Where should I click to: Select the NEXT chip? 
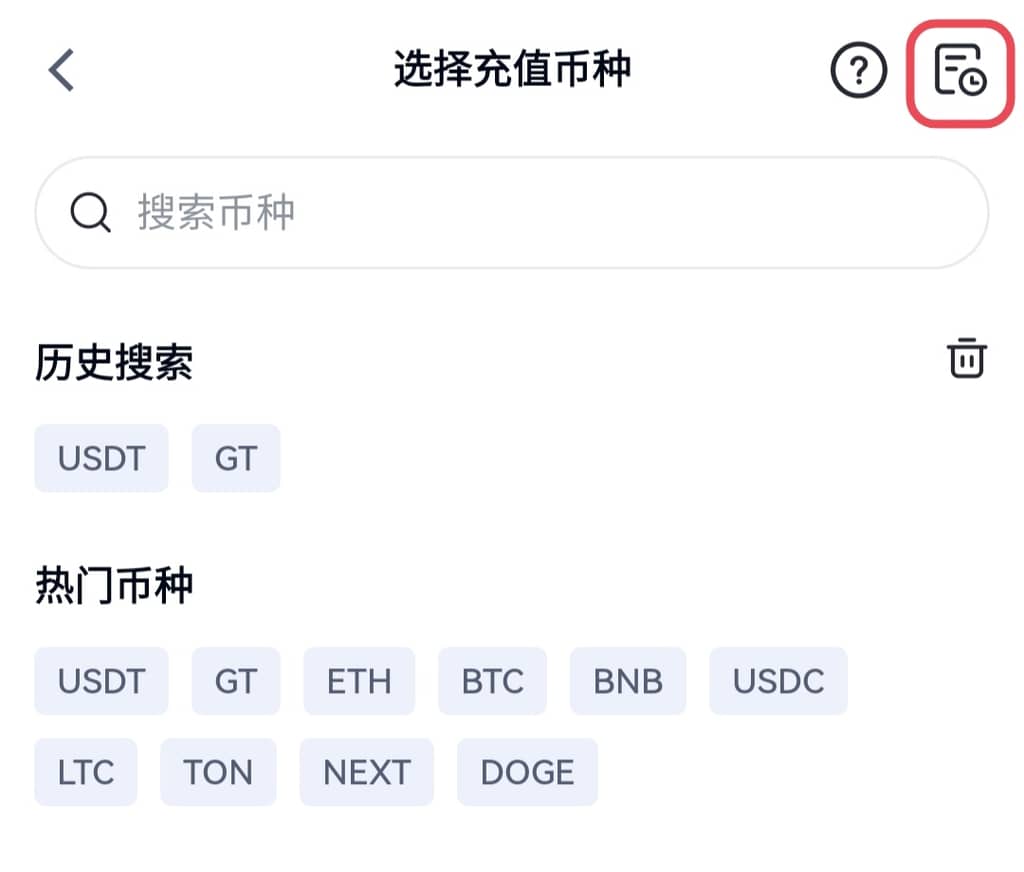[x=366, y=772]
